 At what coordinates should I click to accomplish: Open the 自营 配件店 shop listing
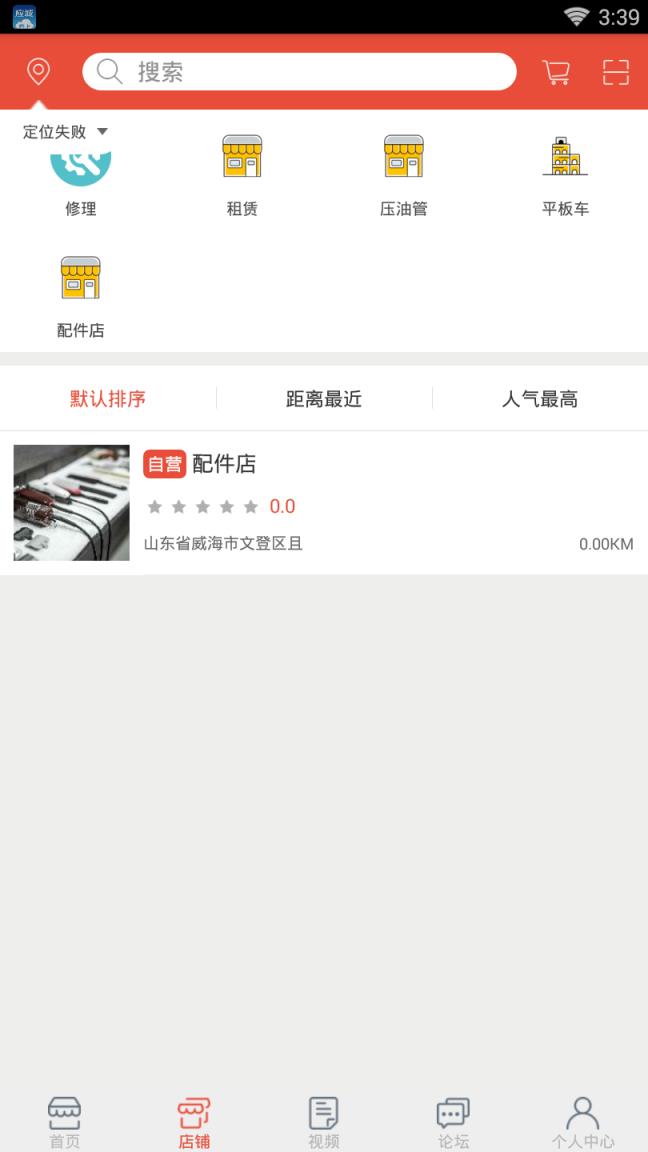324,503
